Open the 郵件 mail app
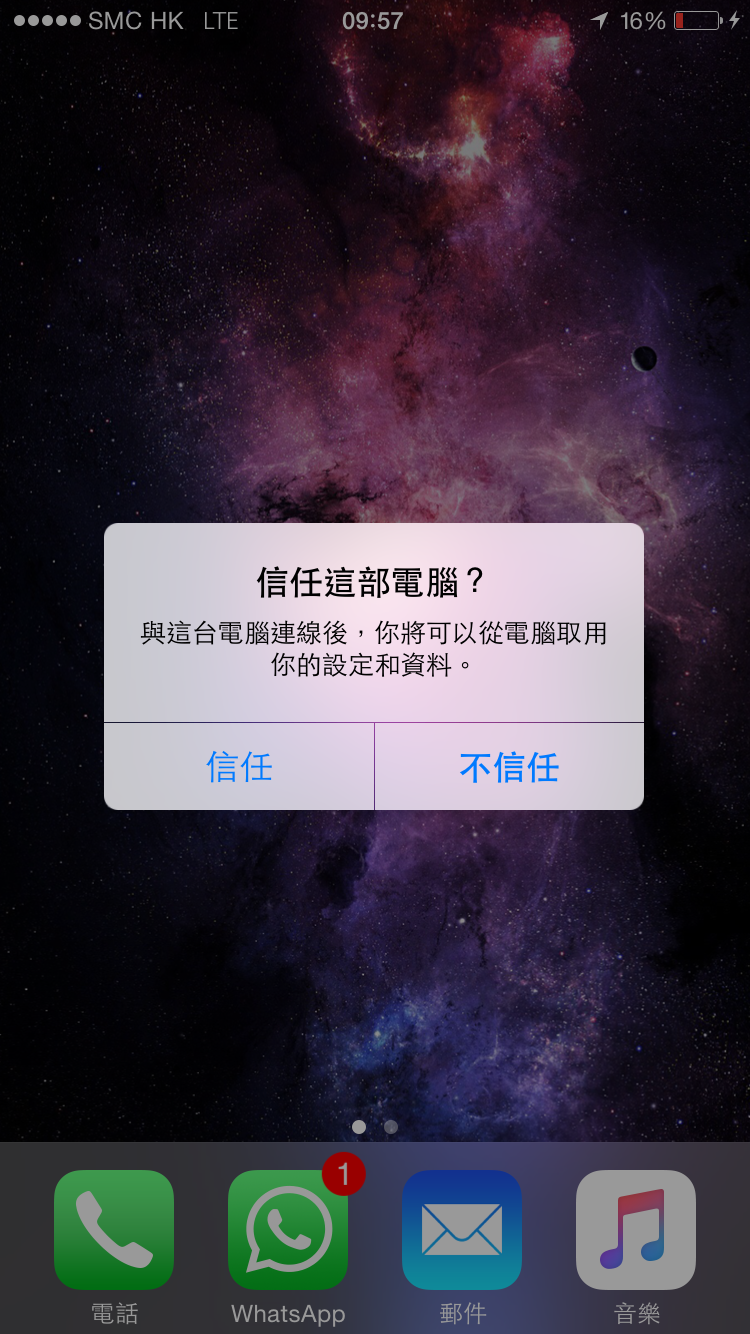The height and width of the screenshot is (1334, 750). (x=462, y=1230)
